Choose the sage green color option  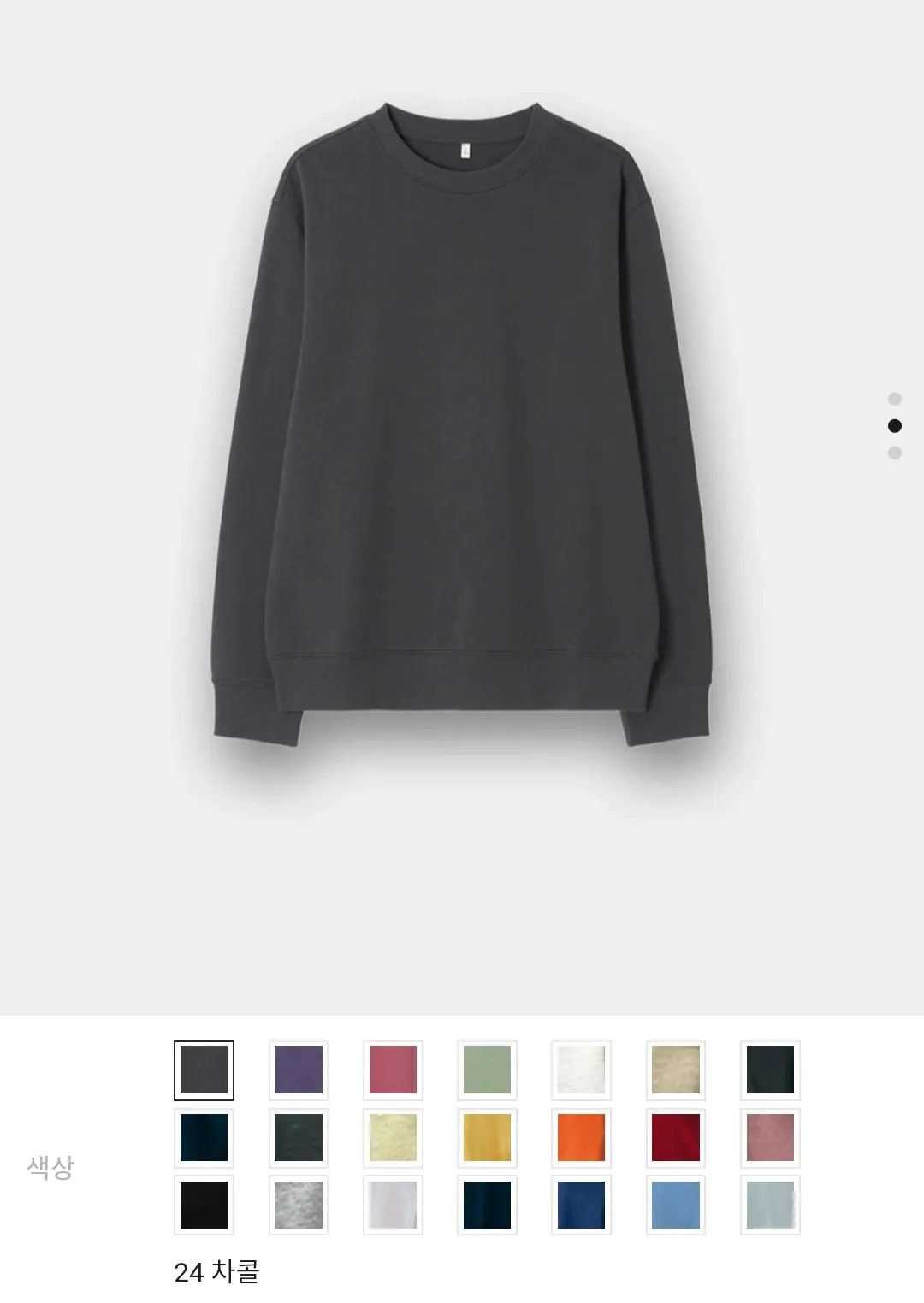tap(487, 1069)
